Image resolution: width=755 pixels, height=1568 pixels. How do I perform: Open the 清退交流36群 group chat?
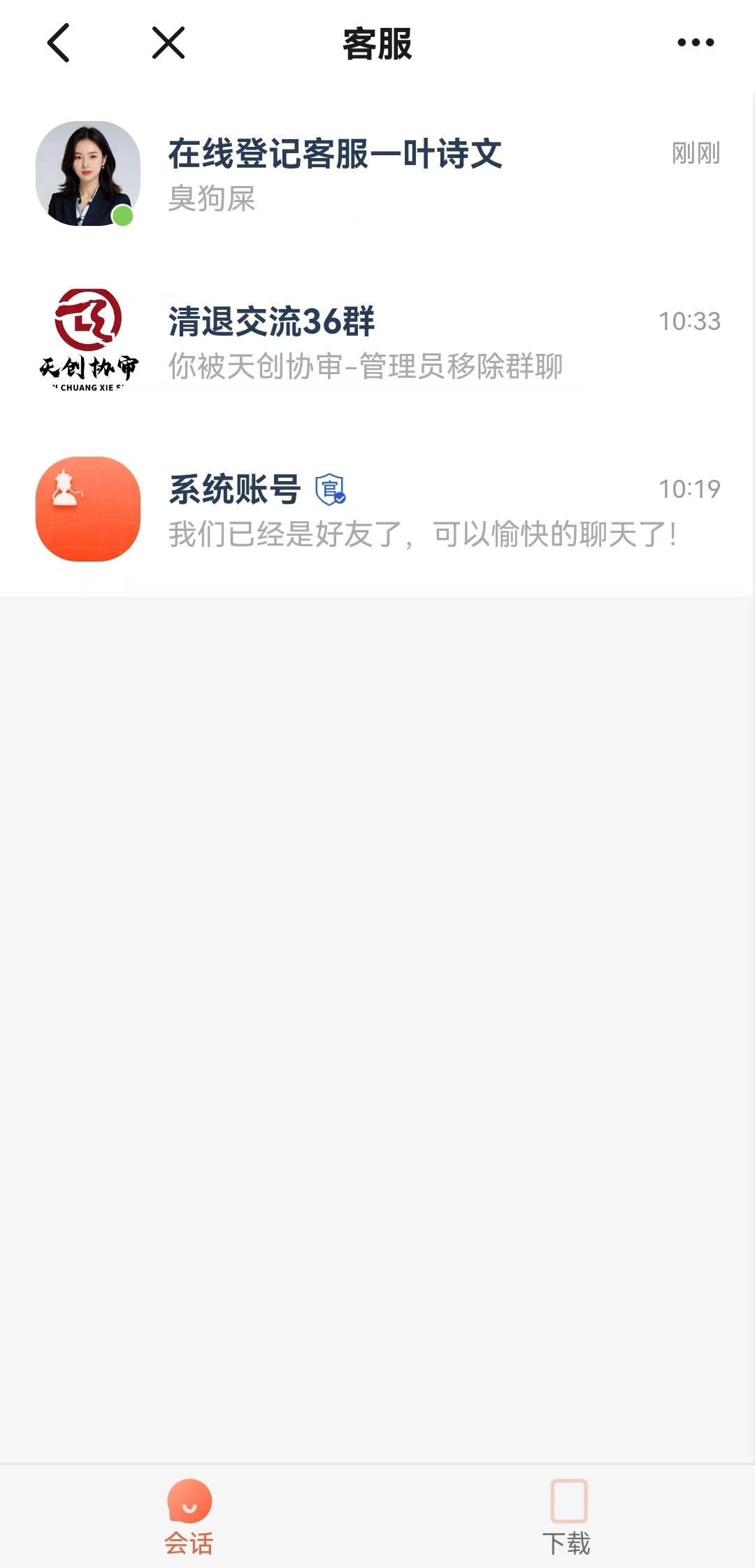377,341
